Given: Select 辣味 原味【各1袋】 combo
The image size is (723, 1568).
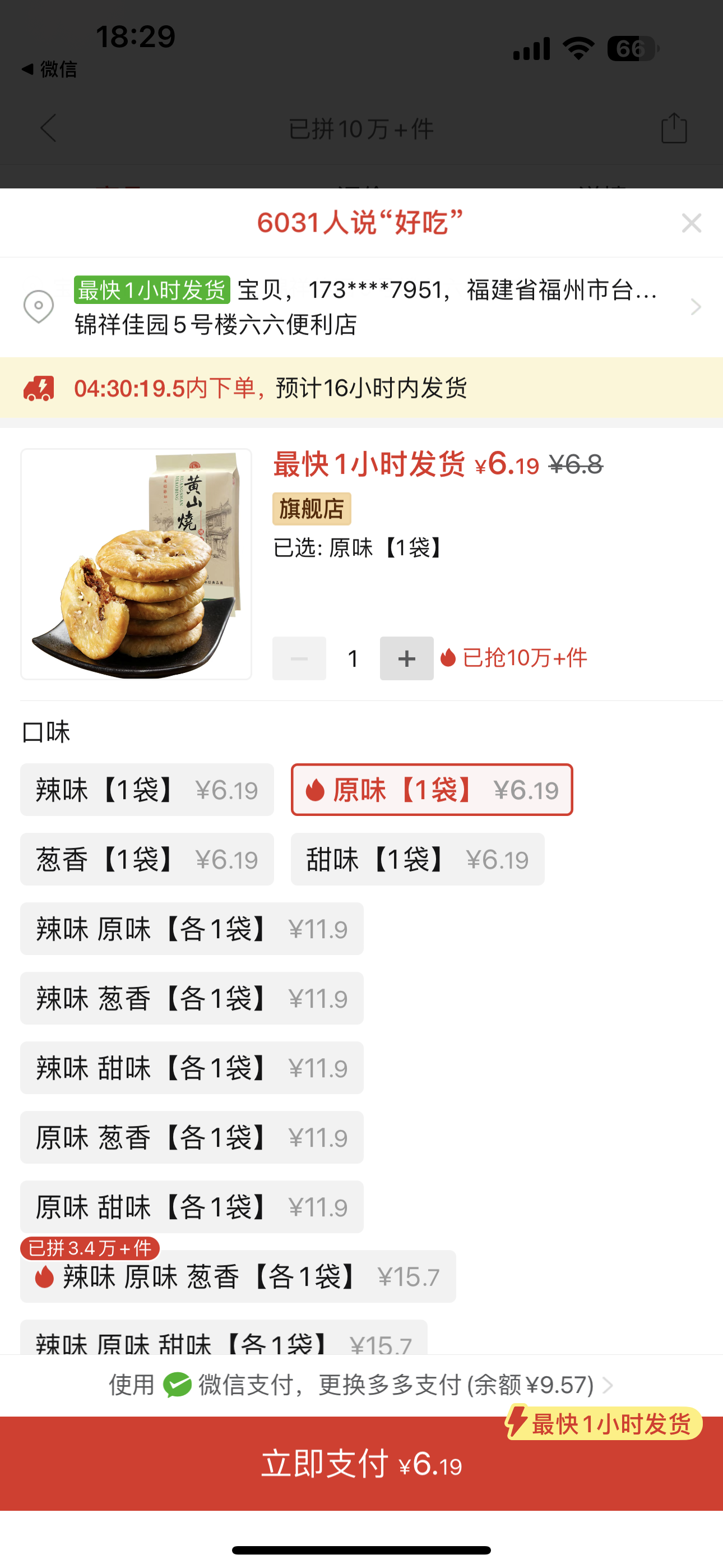Looking at the screenshot, I should [x=192, y=929].
